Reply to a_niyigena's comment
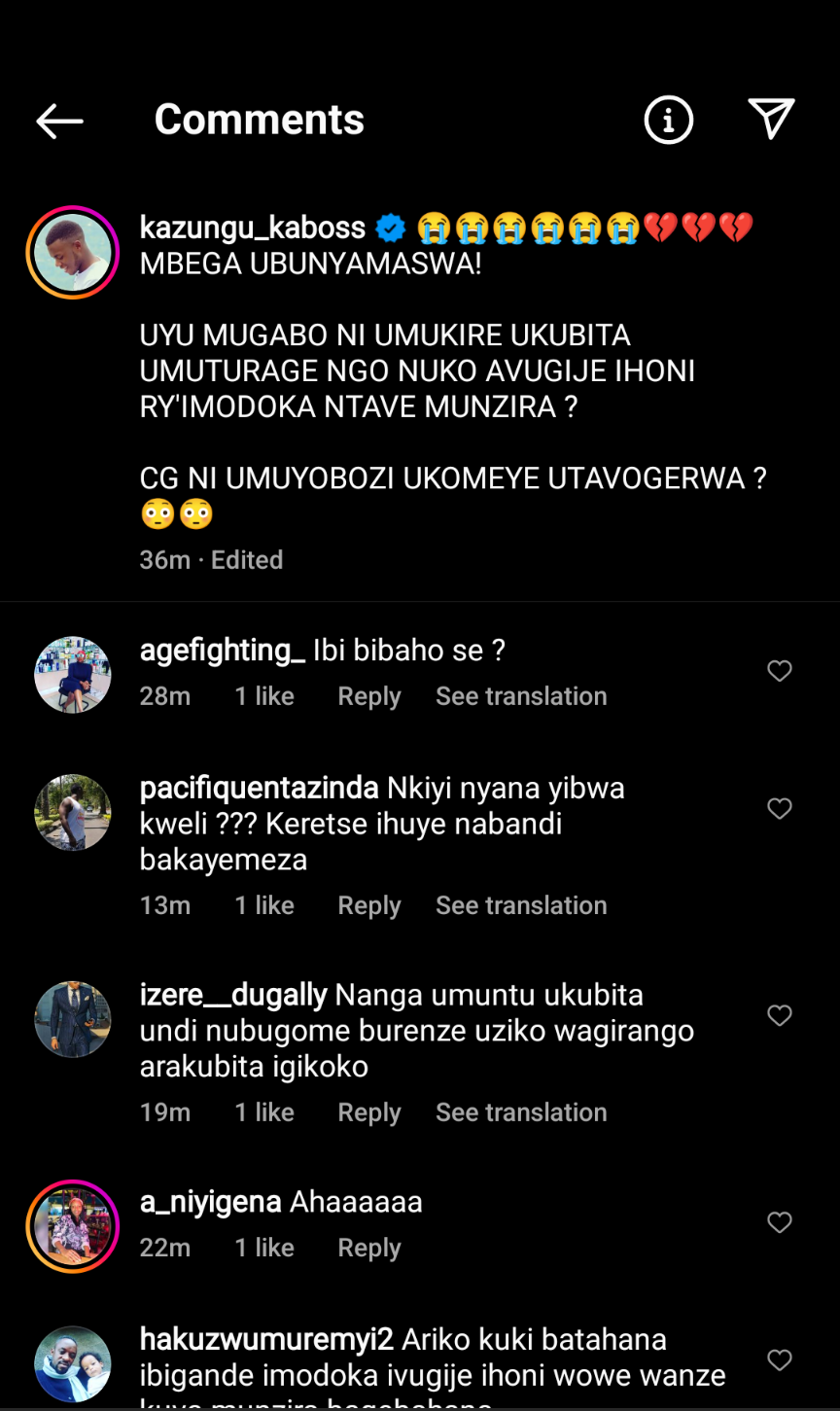 [368, 1248]
